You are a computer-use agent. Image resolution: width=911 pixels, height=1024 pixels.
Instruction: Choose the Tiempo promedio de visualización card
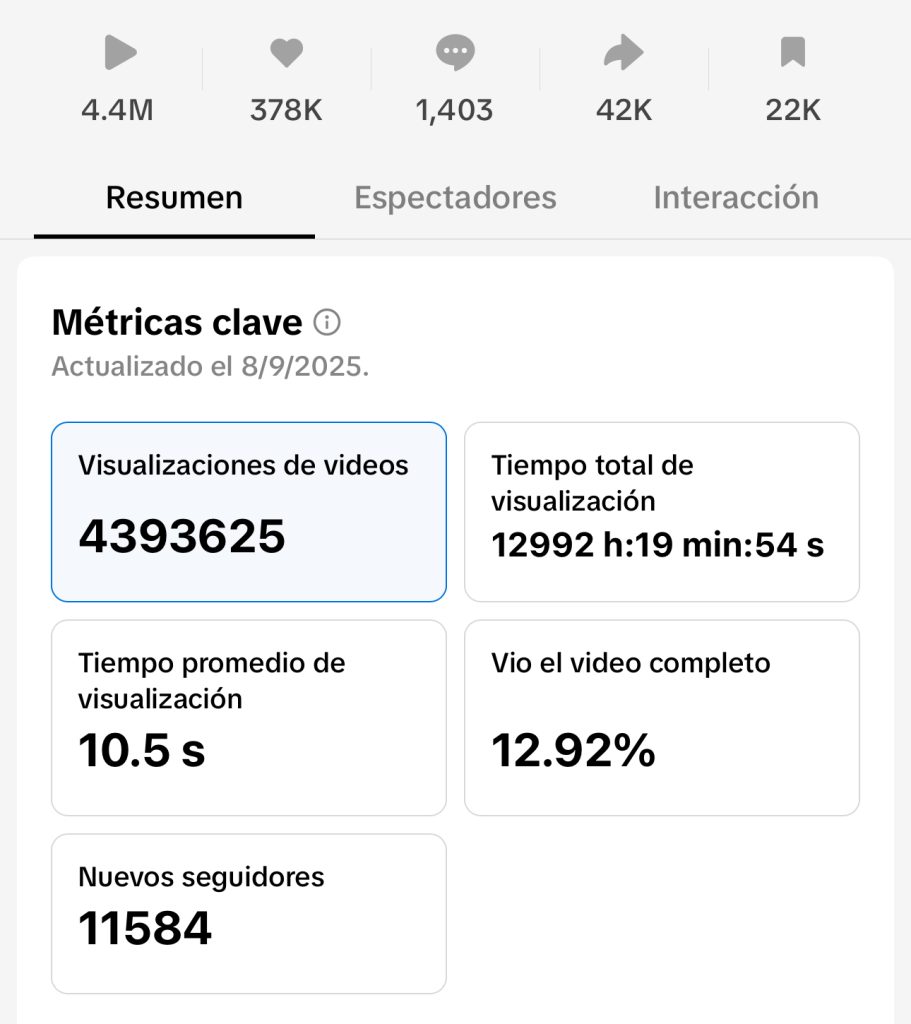pyautogui.click(x=248, y=717)
